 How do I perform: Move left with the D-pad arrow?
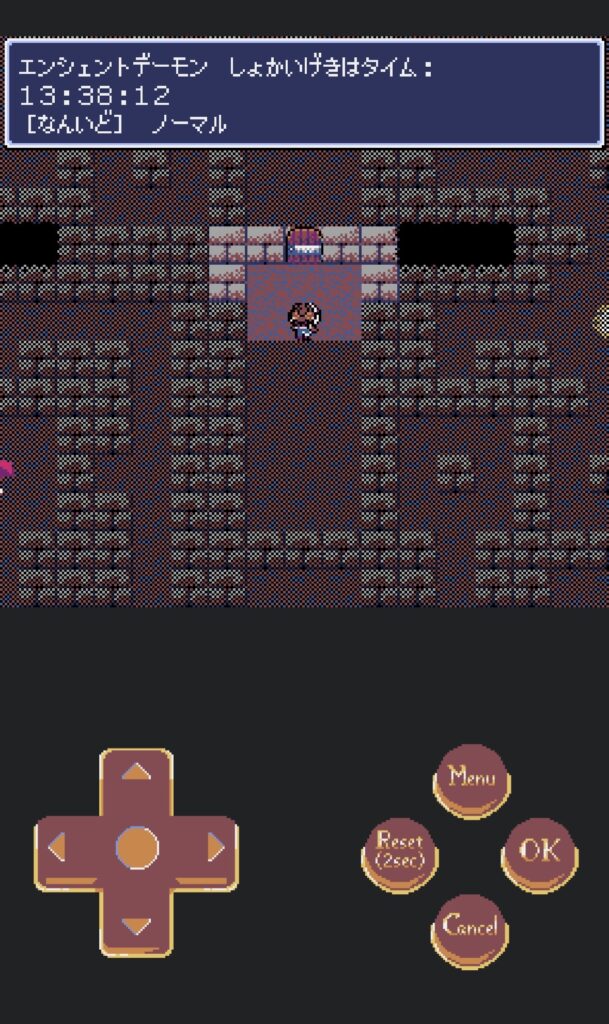pos(58,848)
